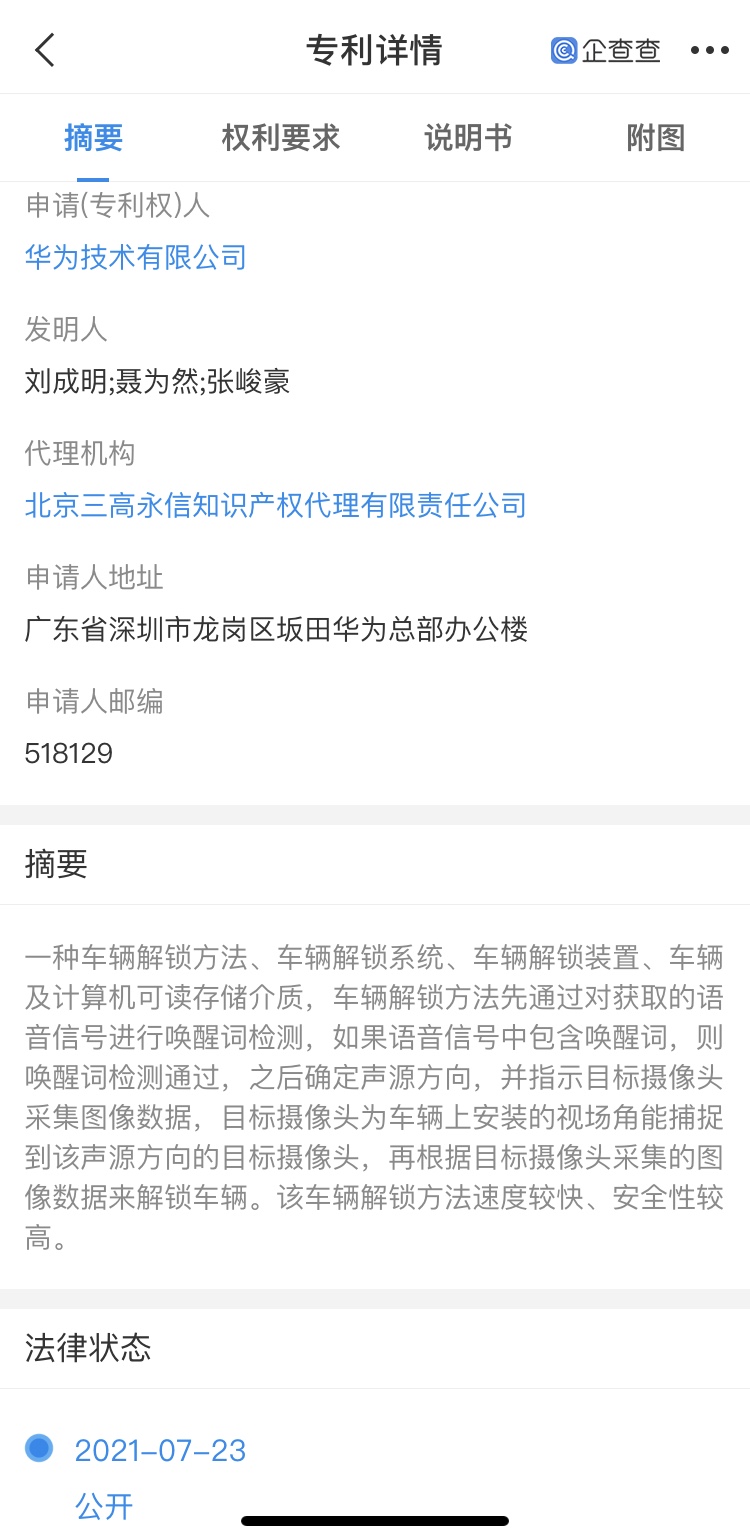Screen dimensions: 750x1540
Task: Tap the 518129 postal code text
Action: click(x=68, y=754)
